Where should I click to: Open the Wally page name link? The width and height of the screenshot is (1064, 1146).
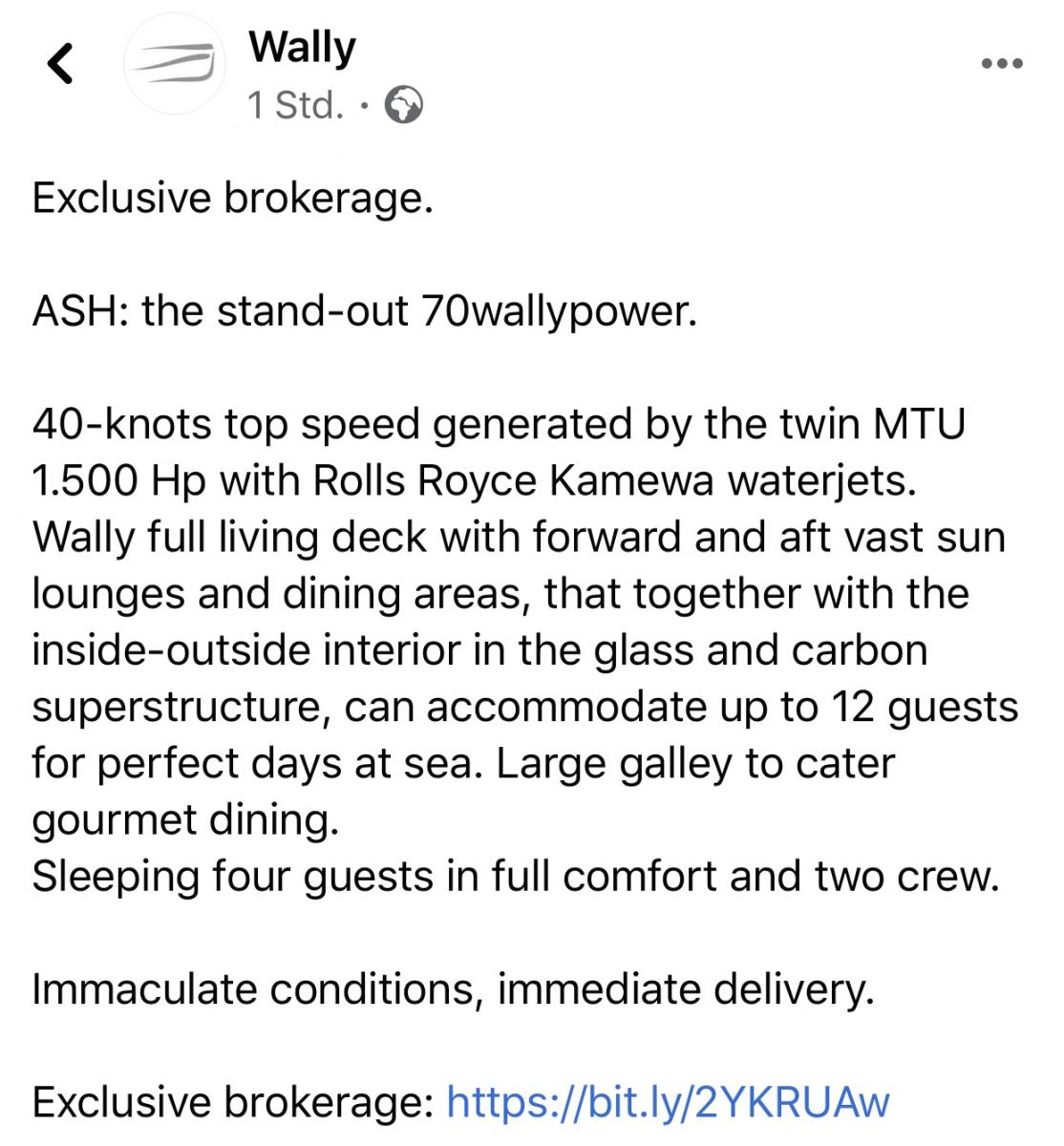[302, 46]
